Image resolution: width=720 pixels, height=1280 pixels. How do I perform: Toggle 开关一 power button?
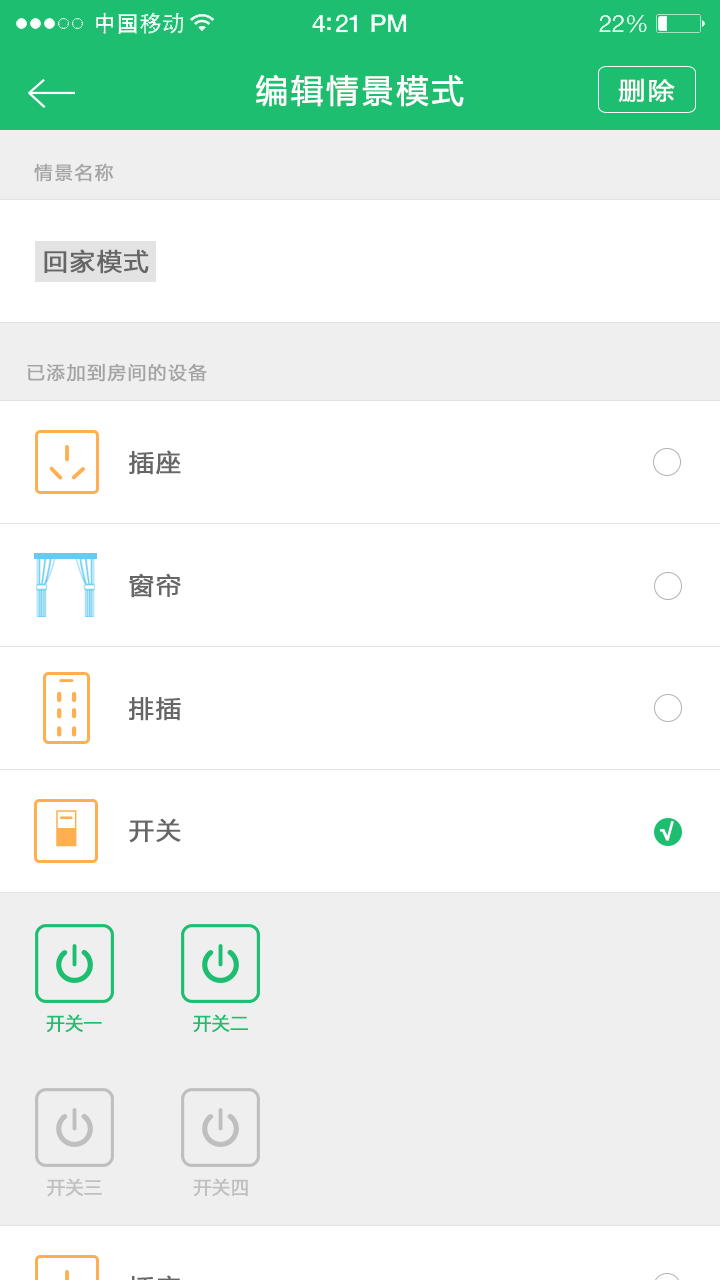point(74,963)
